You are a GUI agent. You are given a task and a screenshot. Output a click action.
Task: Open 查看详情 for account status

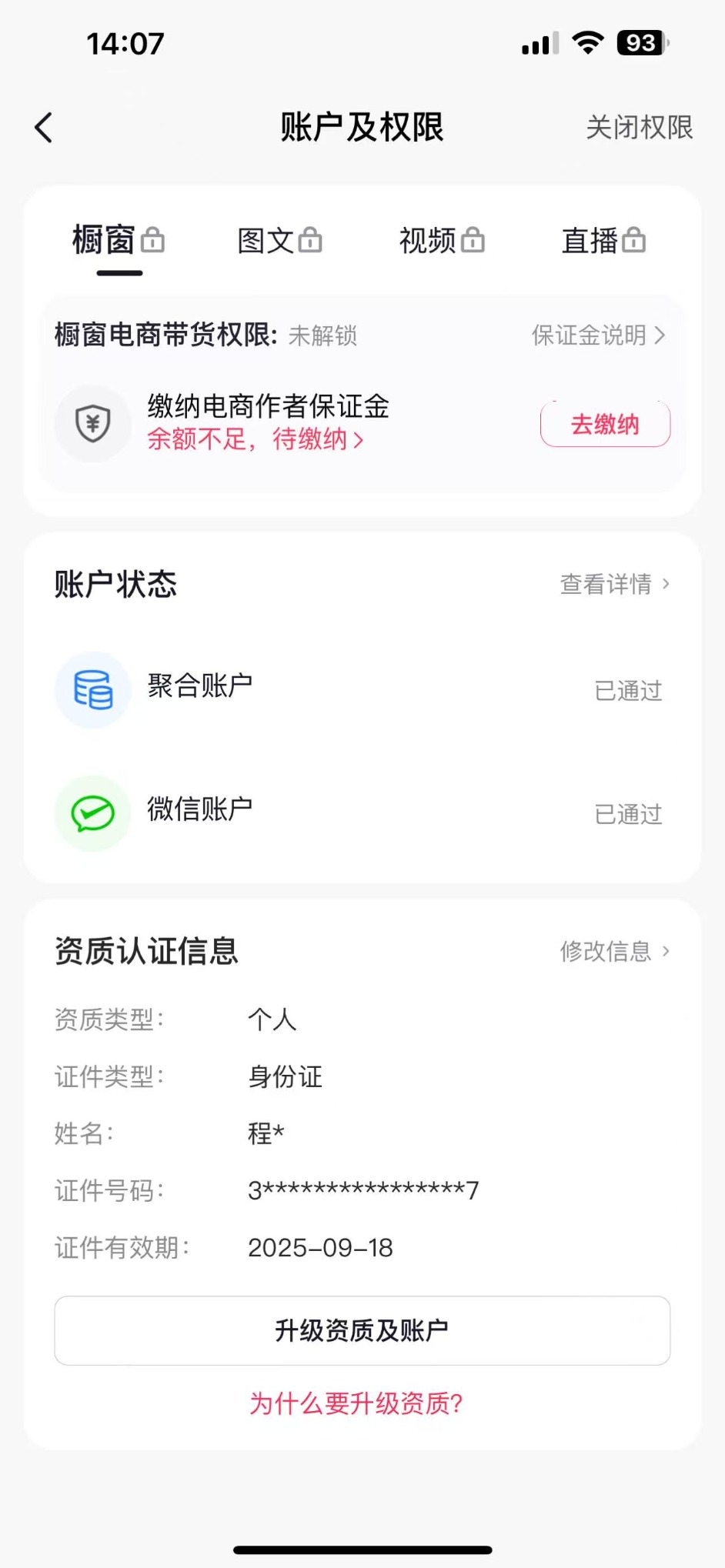pyautogui.click(x=615, y=584)
